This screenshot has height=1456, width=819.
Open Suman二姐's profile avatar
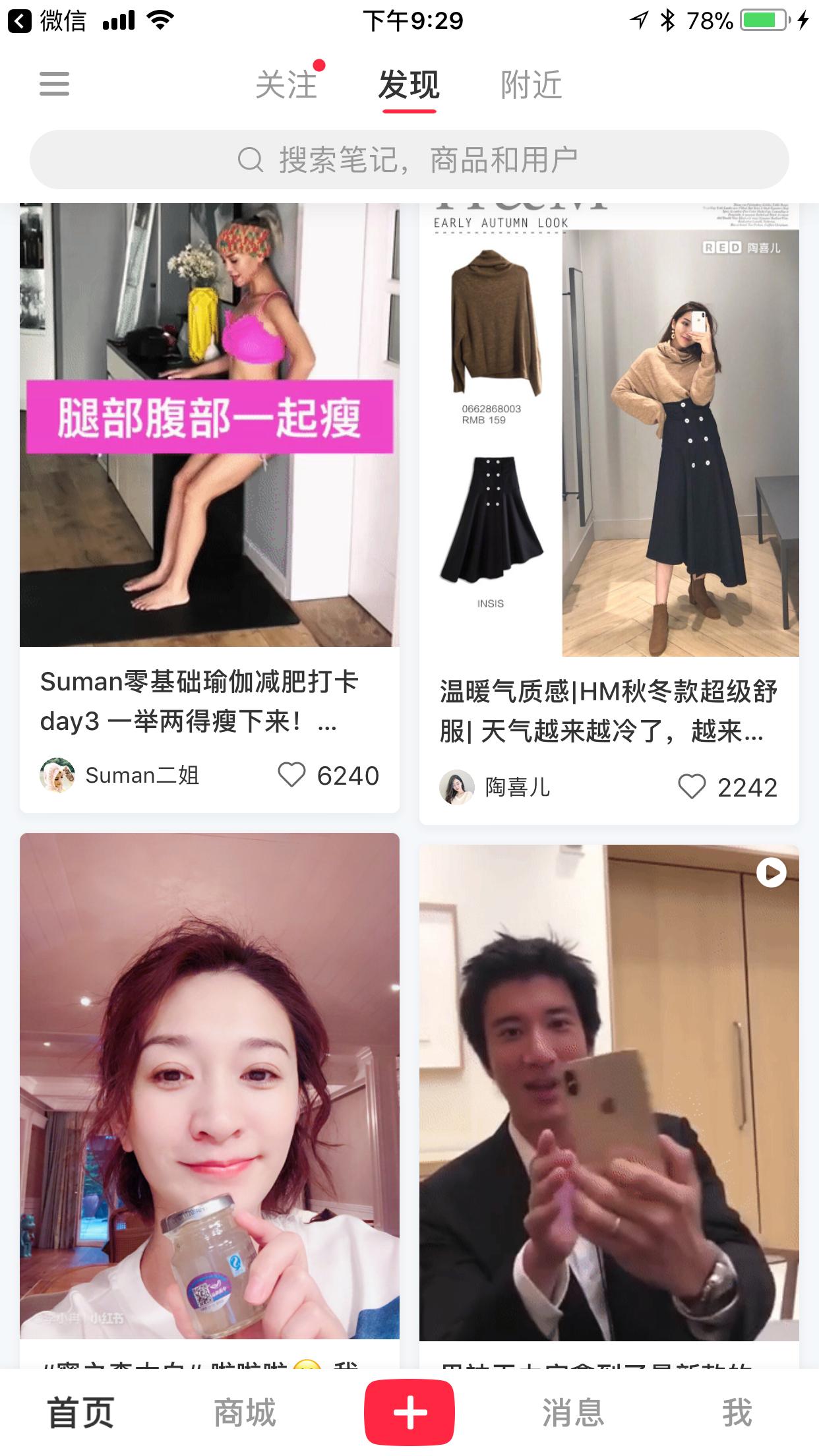(x=58, y=775)
